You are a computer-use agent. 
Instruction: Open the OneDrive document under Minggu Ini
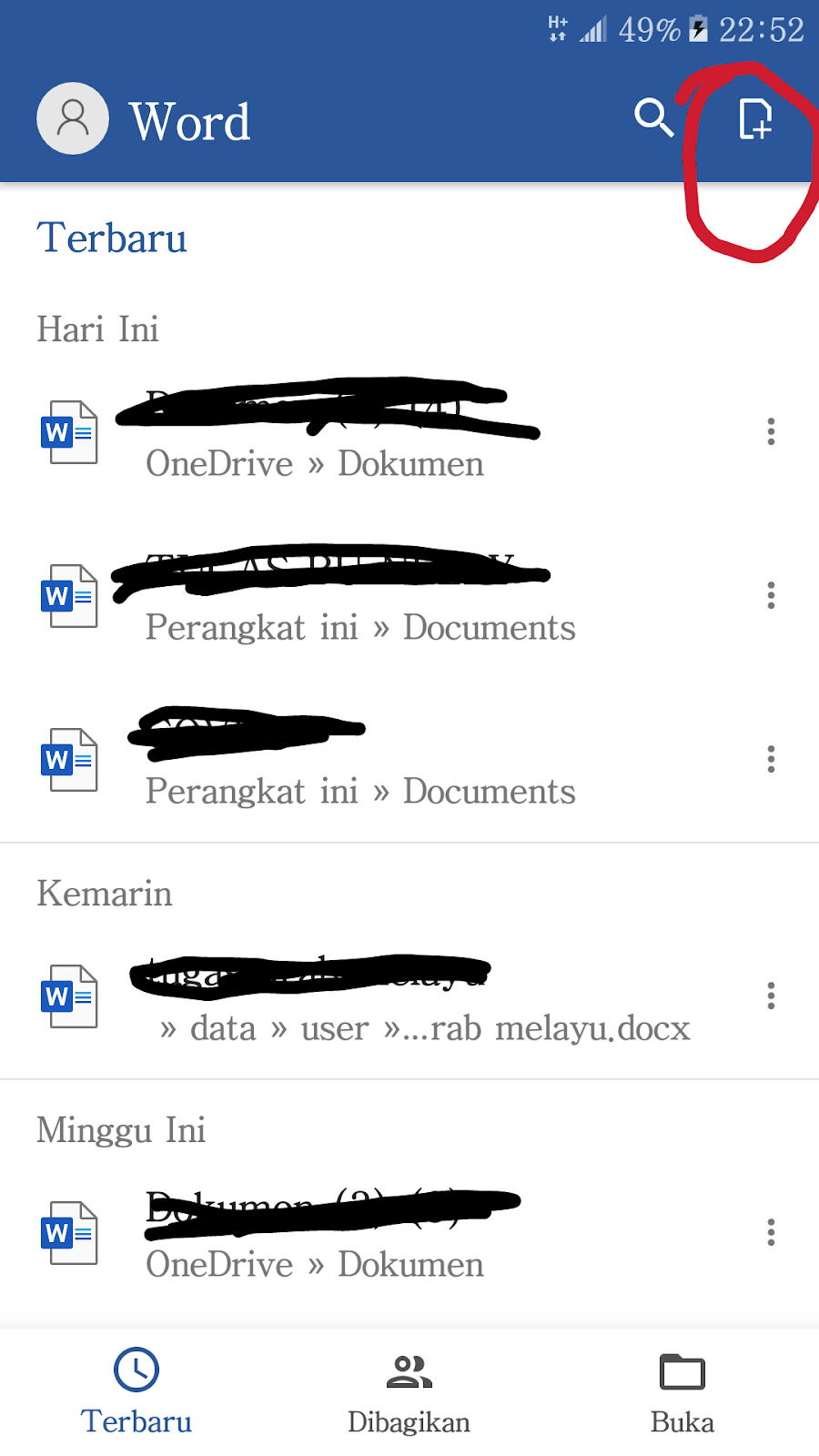click(364, 1234)
